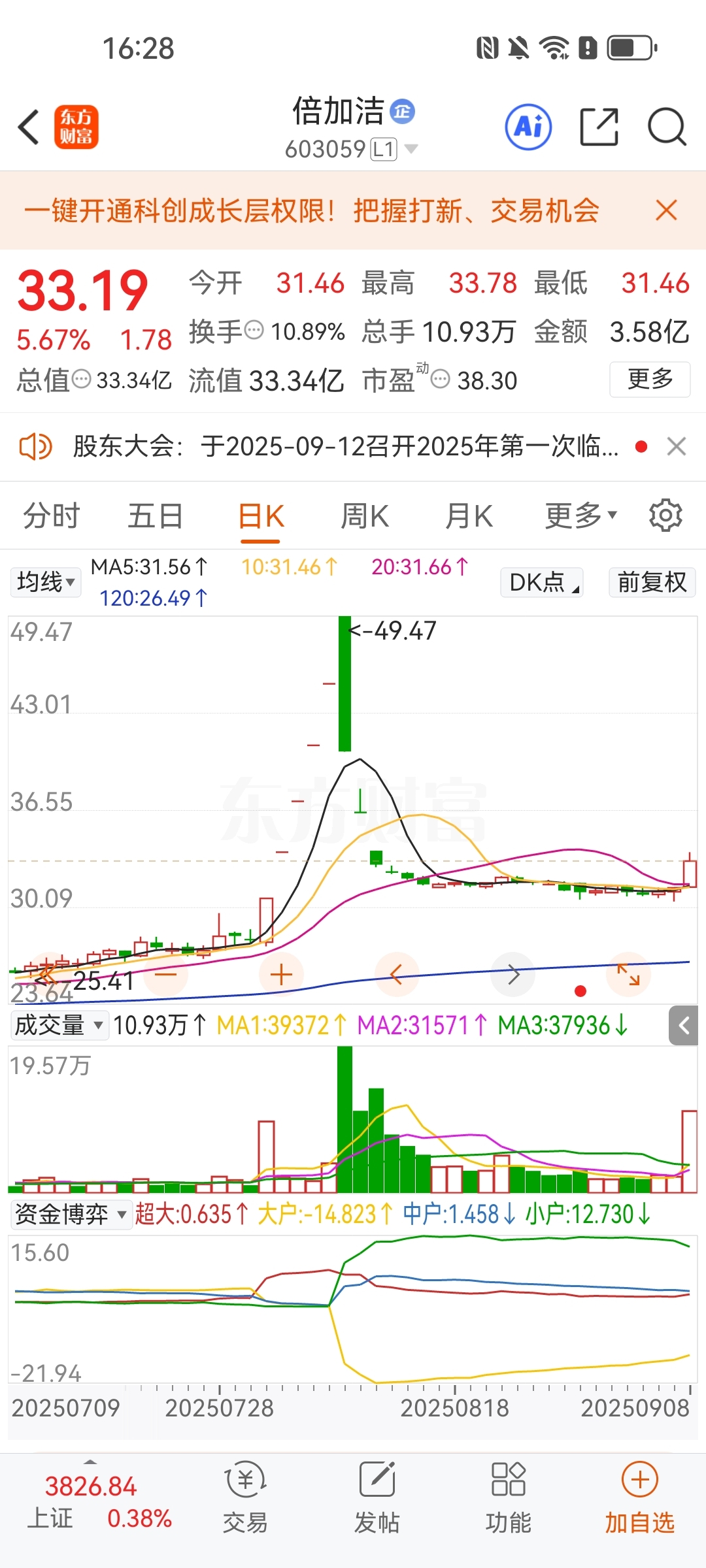Close the 股东大会 announcement bar
The height and width of the screenshot is (1568, 706).
(x=677, y=447)
